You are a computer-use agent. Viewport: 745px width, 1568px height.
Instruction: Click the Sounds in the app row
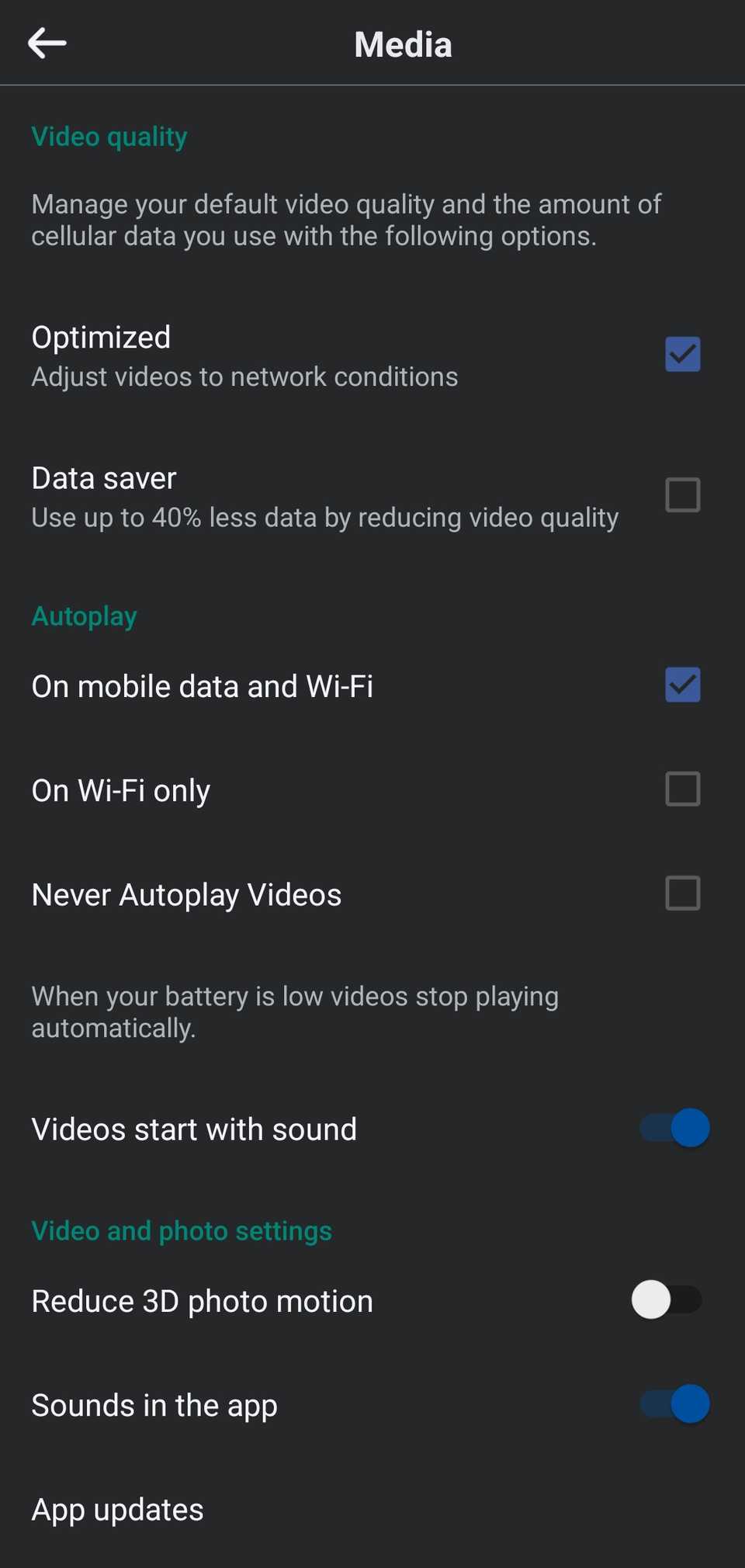(154, 1404)
